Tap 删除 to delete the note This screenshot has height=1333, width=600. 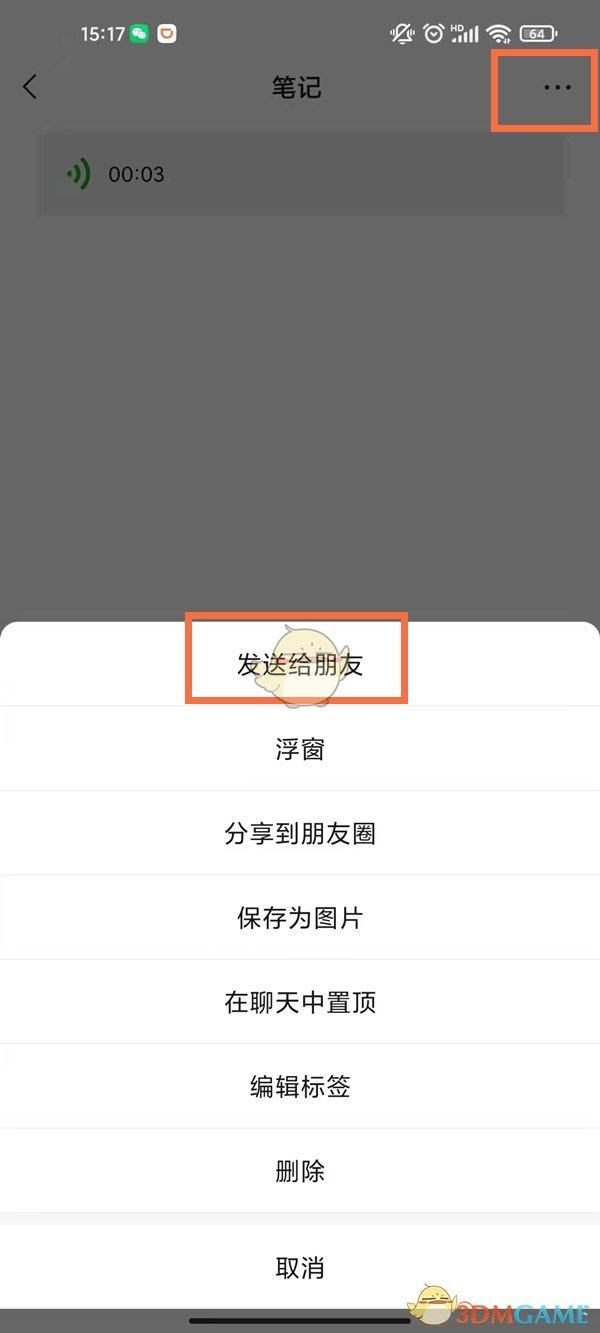pos(299,1170)
